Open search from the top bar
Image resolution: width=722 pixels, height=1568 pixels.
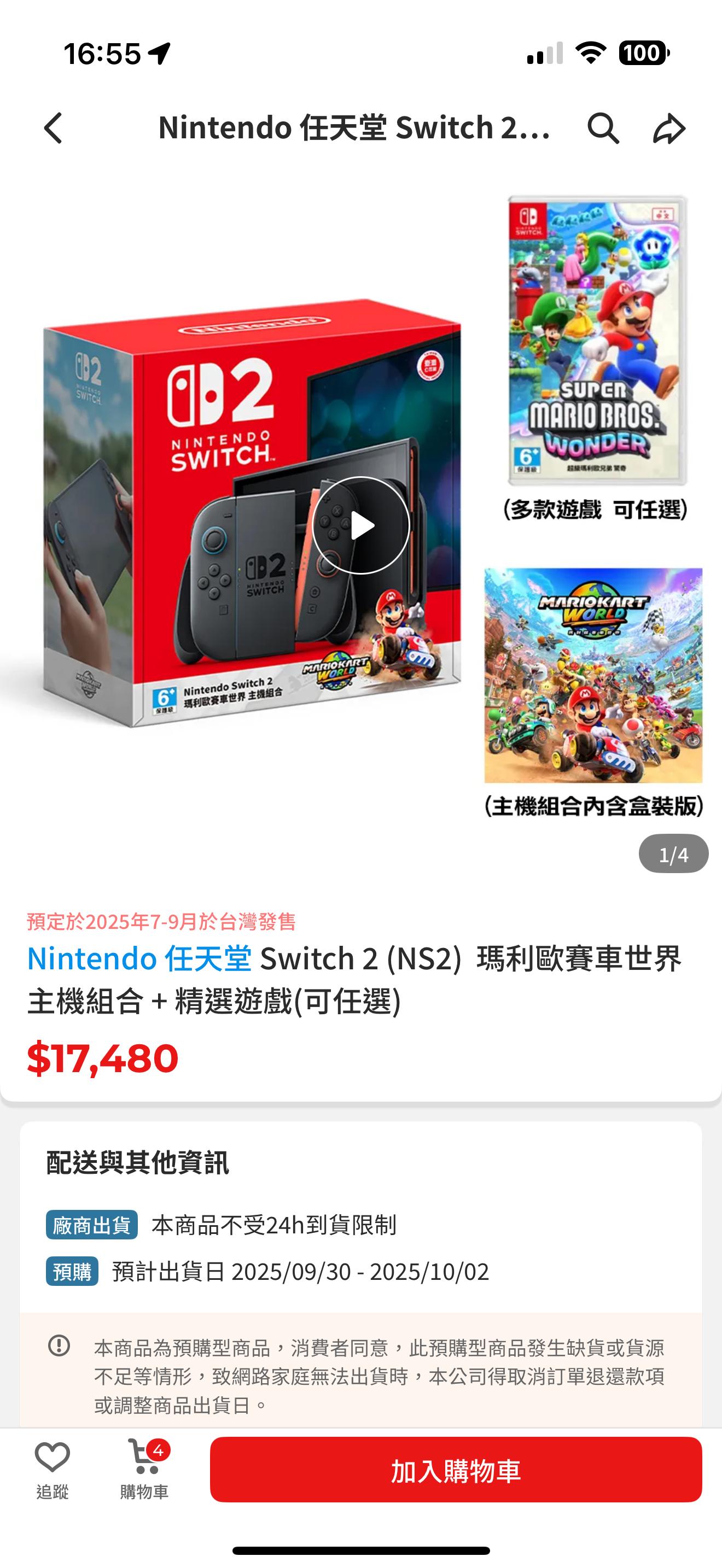click(603, 128)
